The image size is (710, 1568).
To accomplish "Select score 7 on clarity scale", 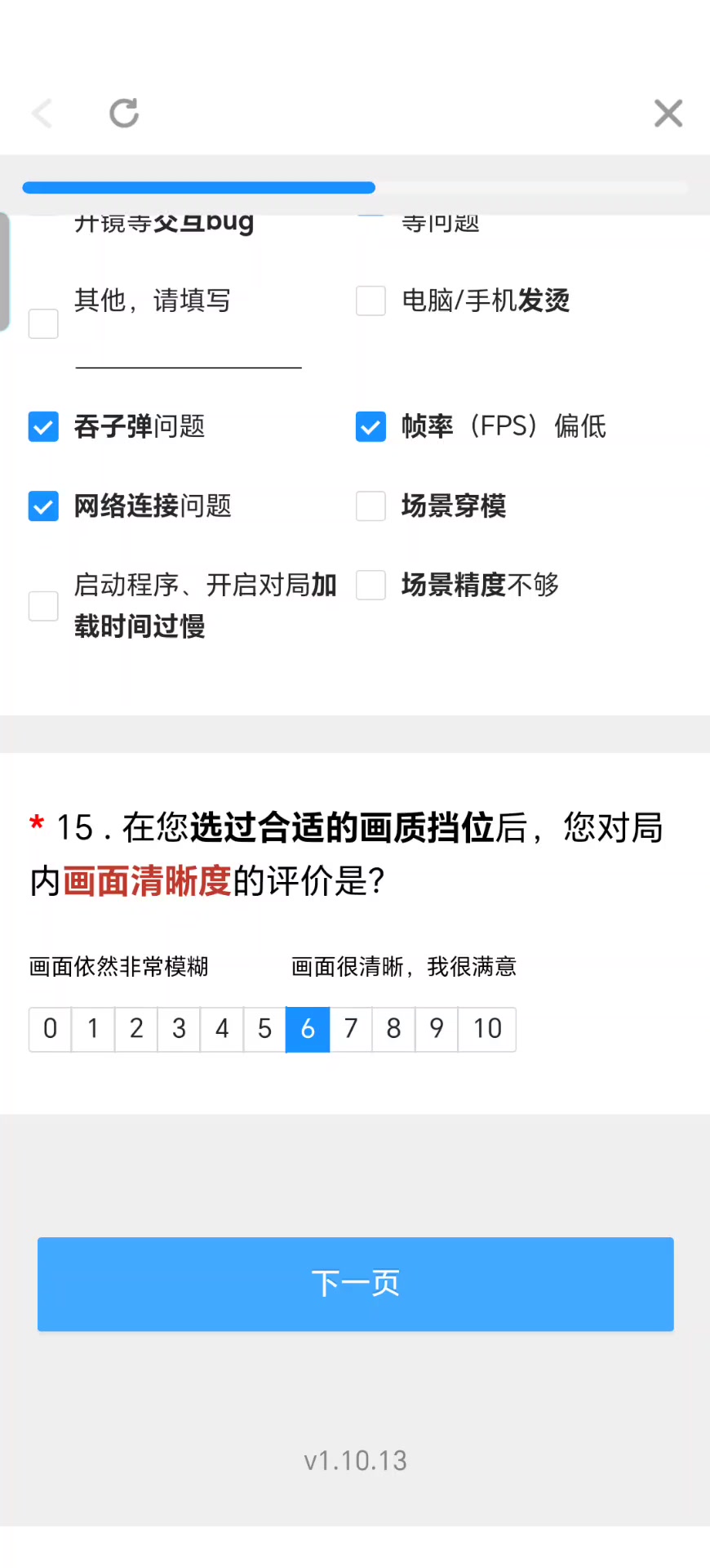I will (351, 1029).
